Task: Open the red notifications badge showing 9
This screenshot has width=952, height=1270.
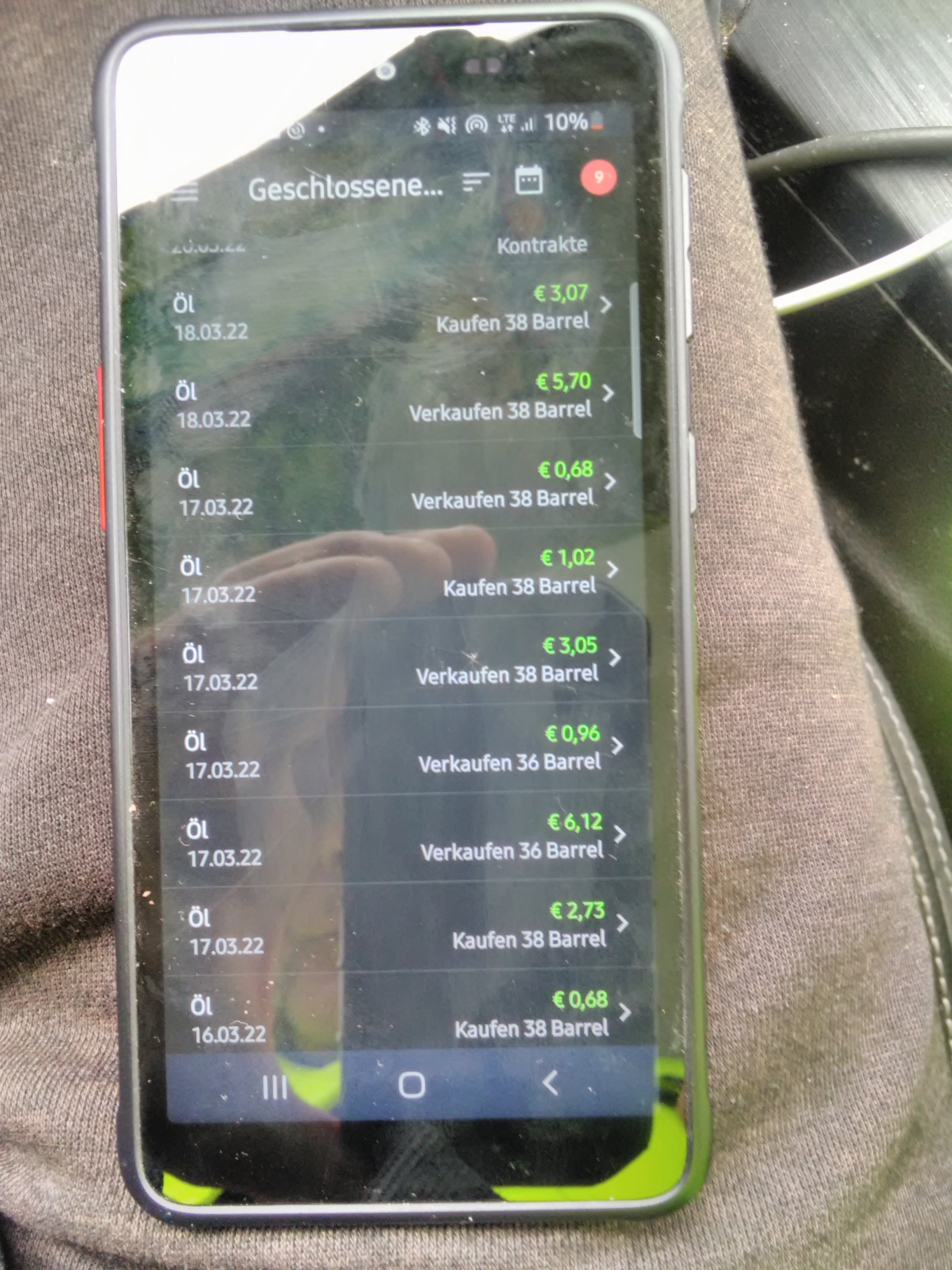Action: click(598, 177)
